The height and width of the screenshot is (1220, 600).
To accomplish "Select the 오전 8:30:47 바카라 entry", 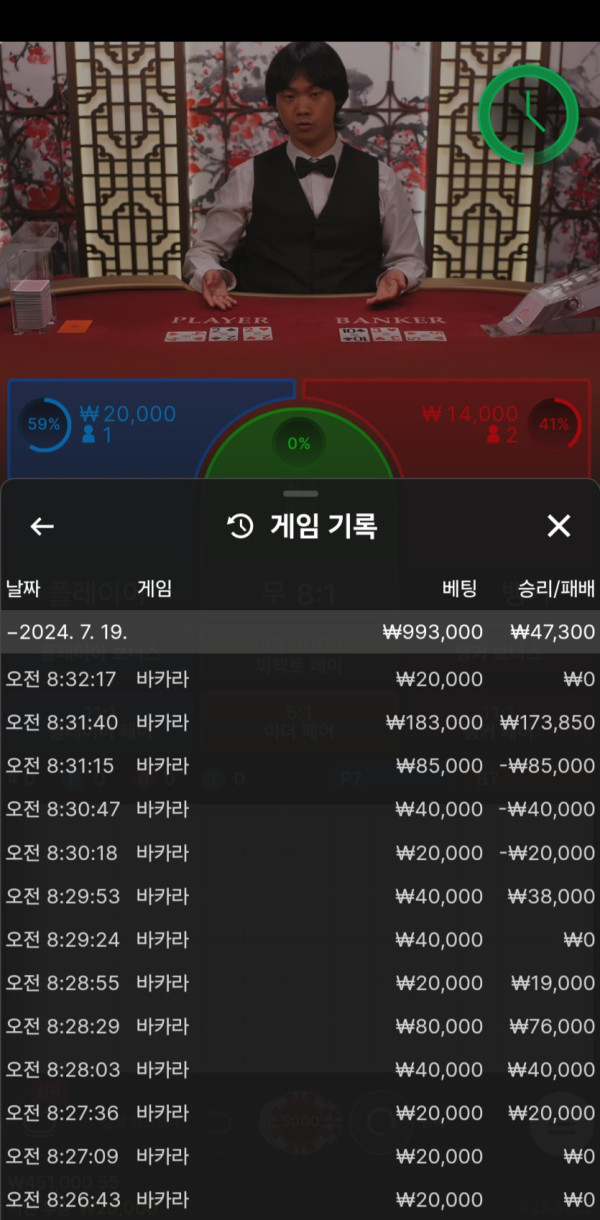I will 300,809.
